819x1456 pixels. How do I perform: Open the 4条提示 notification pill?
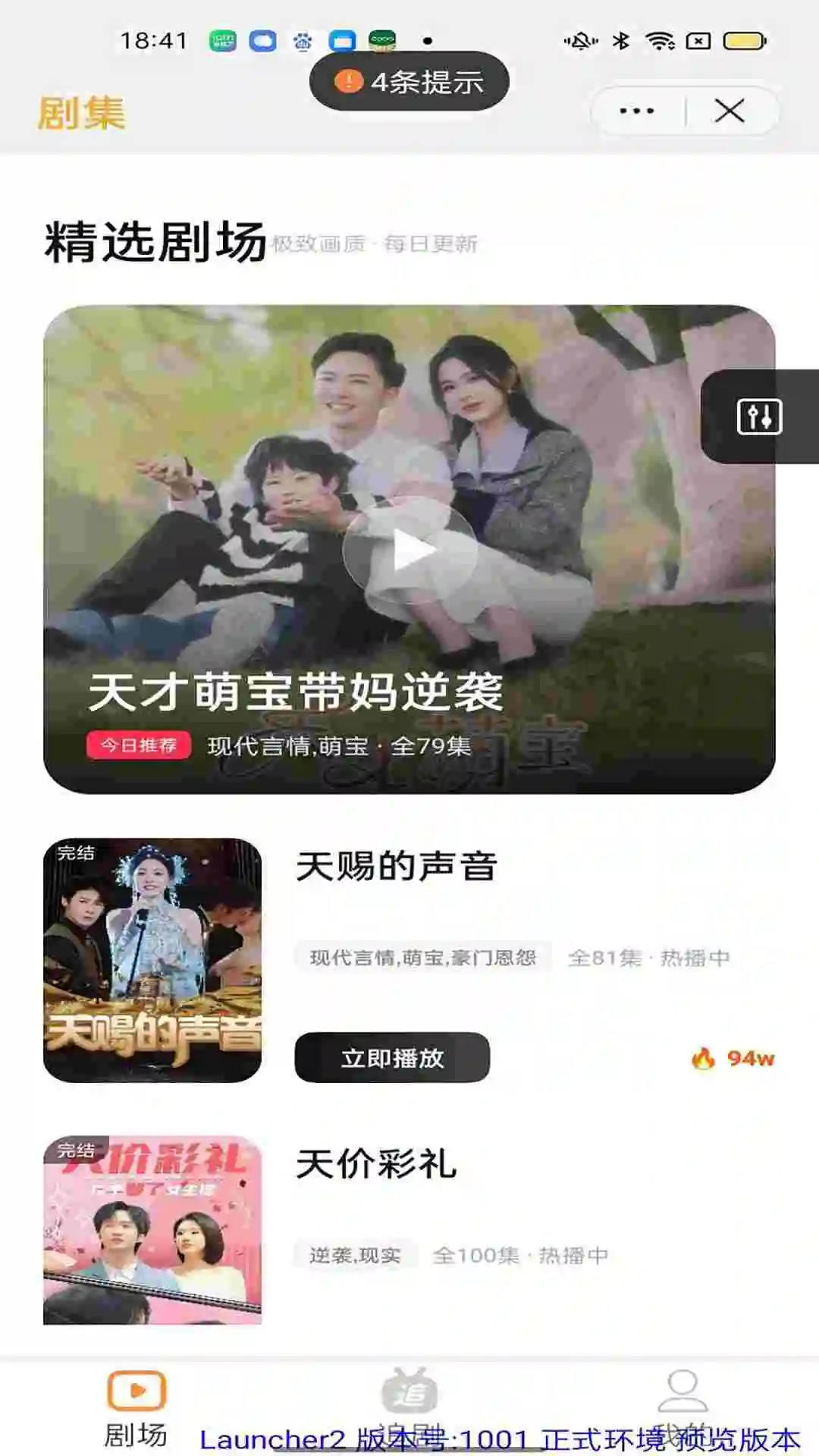tap(409, 81)
